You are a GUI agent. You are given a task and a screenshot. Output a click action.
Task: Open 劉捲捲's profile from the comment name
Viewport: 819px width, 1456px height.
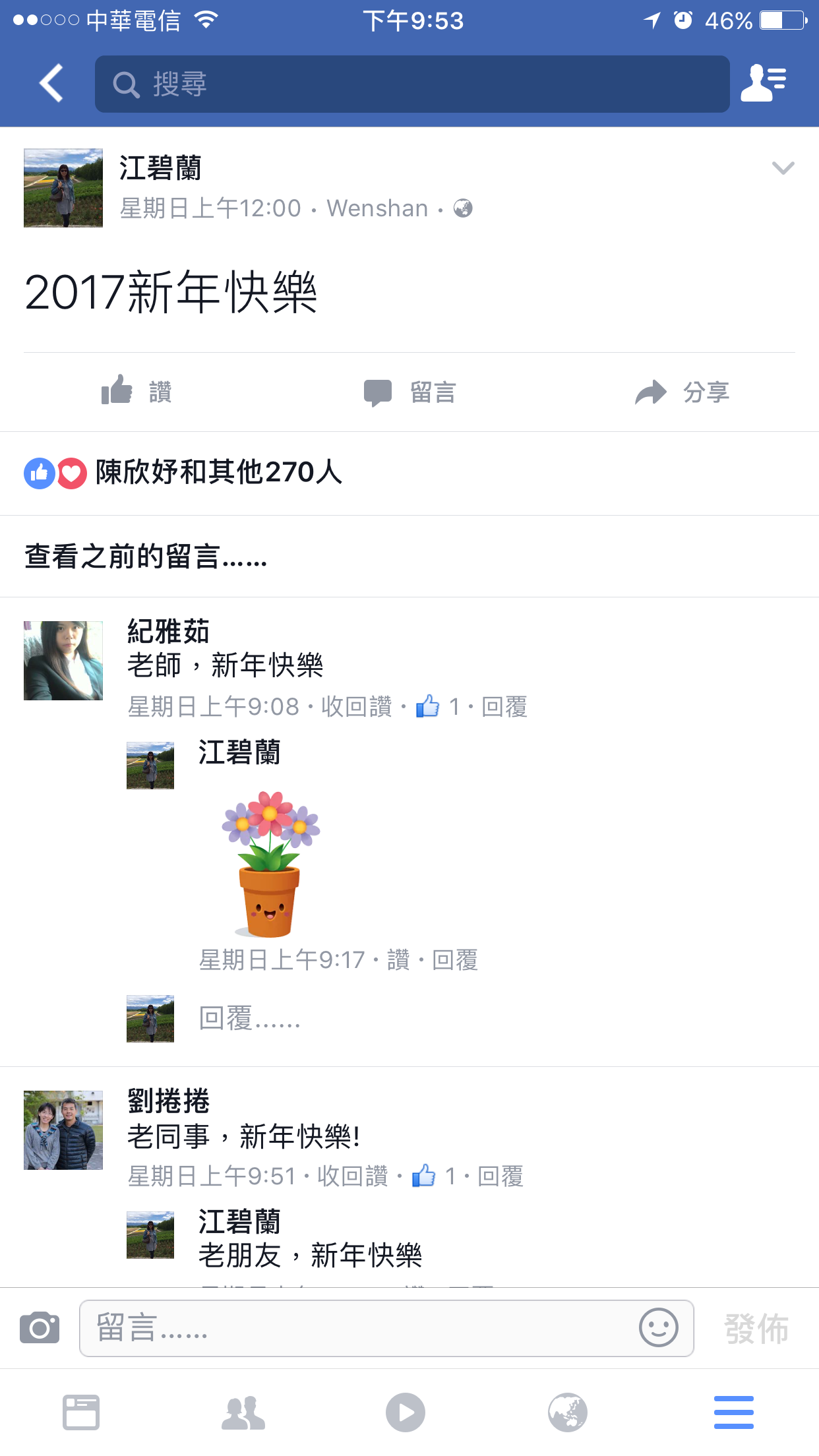[x=169, y=1101]
